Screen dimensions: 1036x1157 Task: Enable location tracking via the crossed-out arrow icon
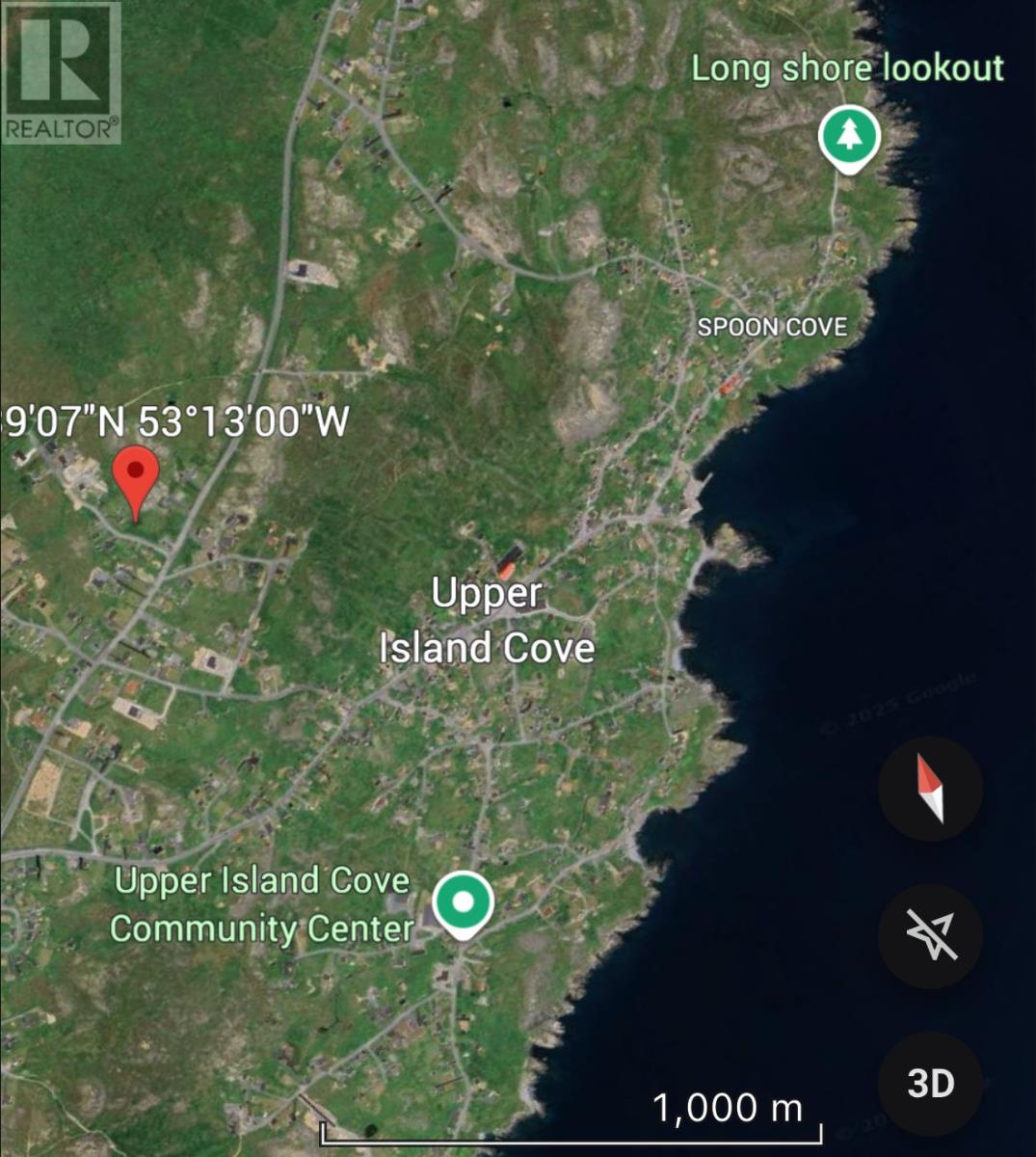pos(929,932)
